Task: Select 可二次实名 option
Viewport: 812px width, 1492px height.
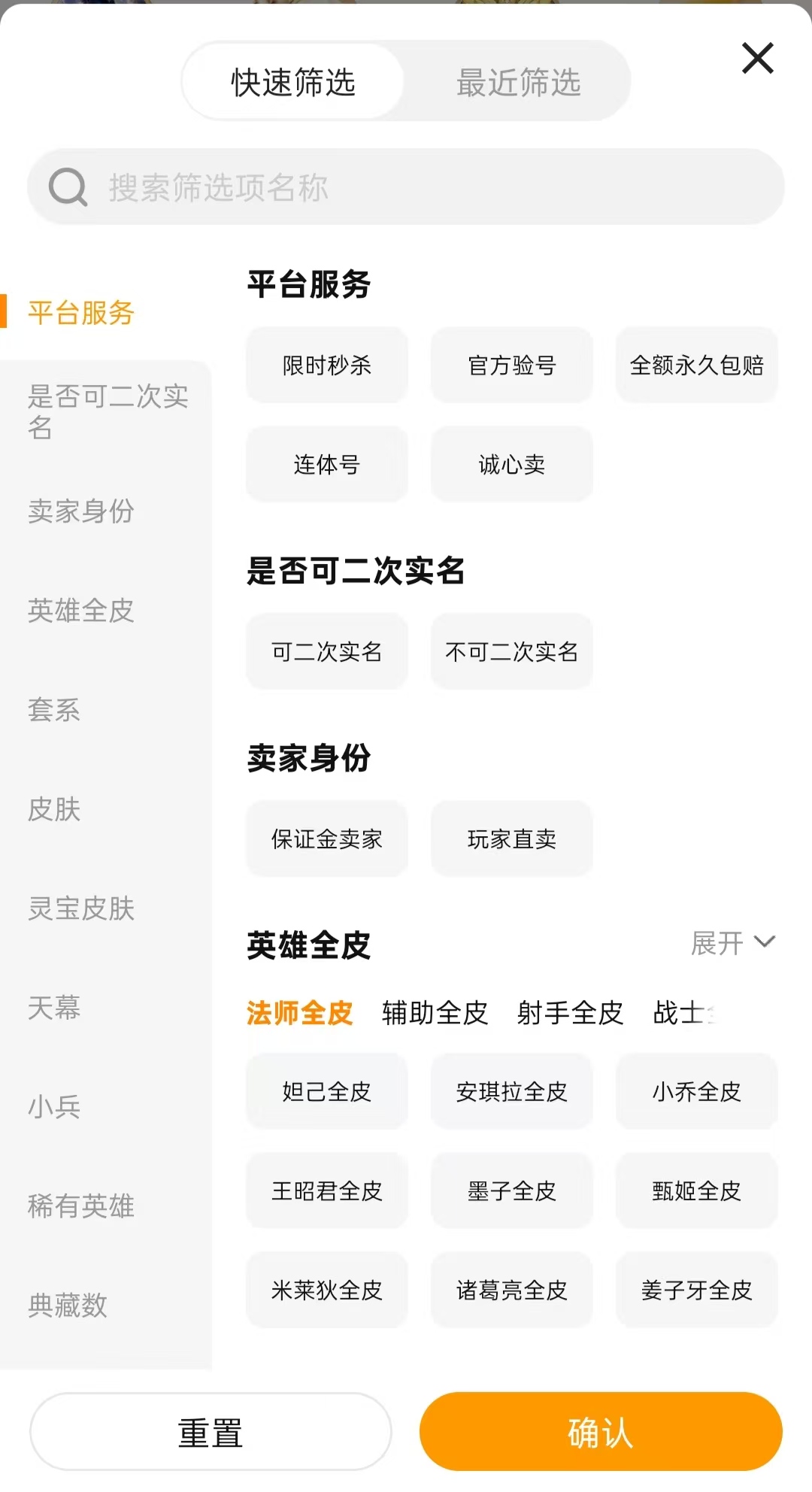Action: [x=327, y=651]
